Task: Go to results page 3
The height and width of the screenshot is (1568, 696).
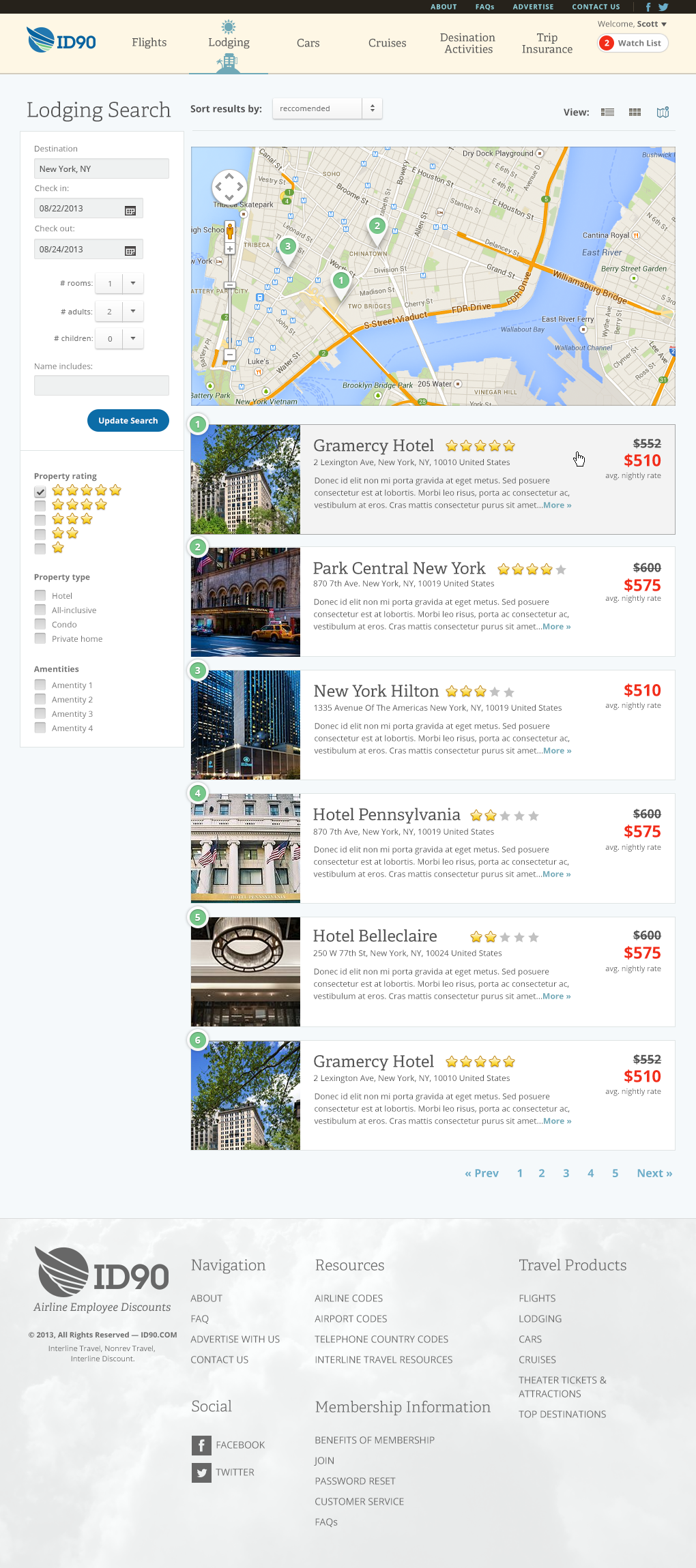Action: [566, 1173]
